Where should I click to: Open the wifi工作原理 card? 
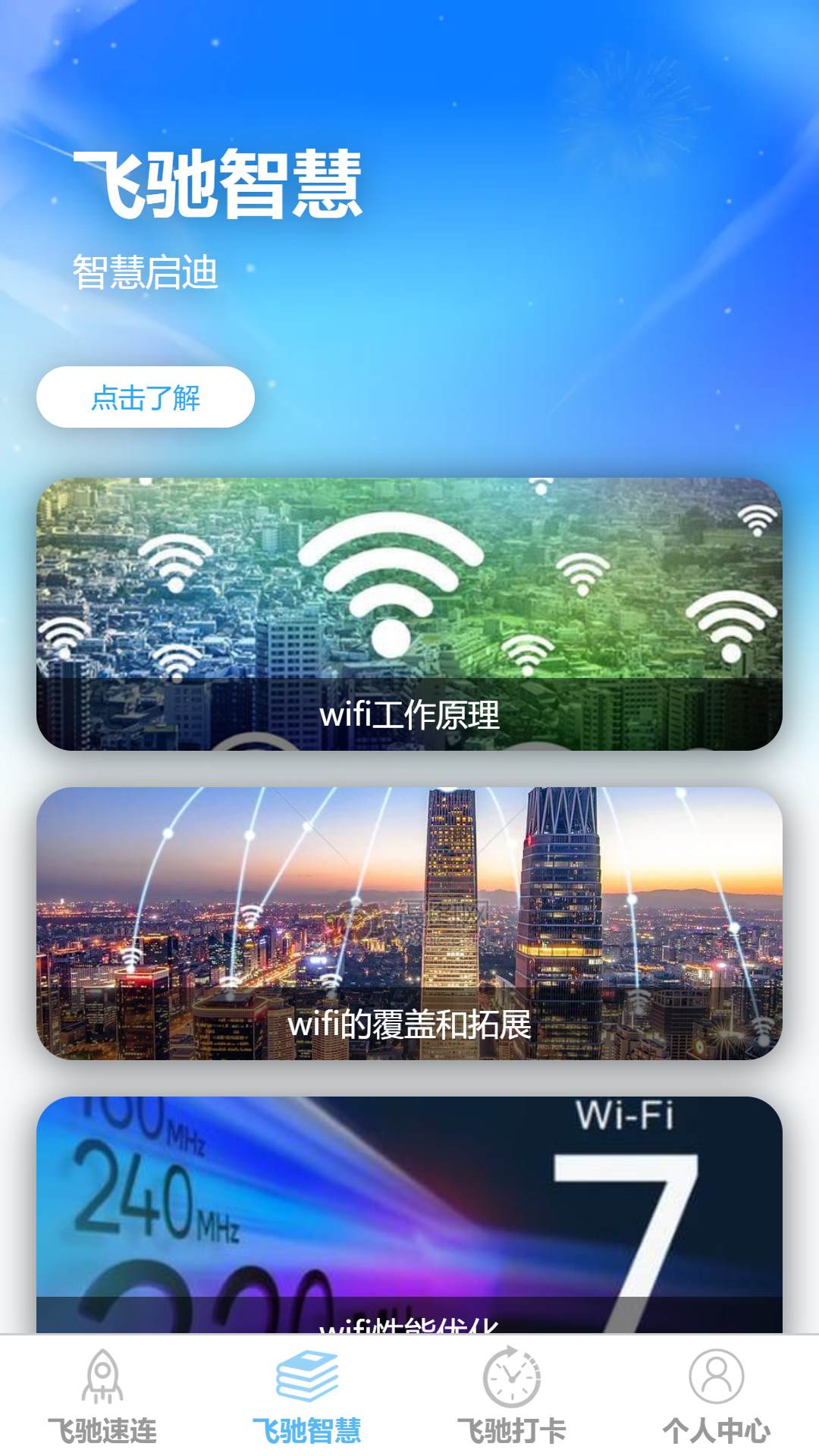point(409,614)
